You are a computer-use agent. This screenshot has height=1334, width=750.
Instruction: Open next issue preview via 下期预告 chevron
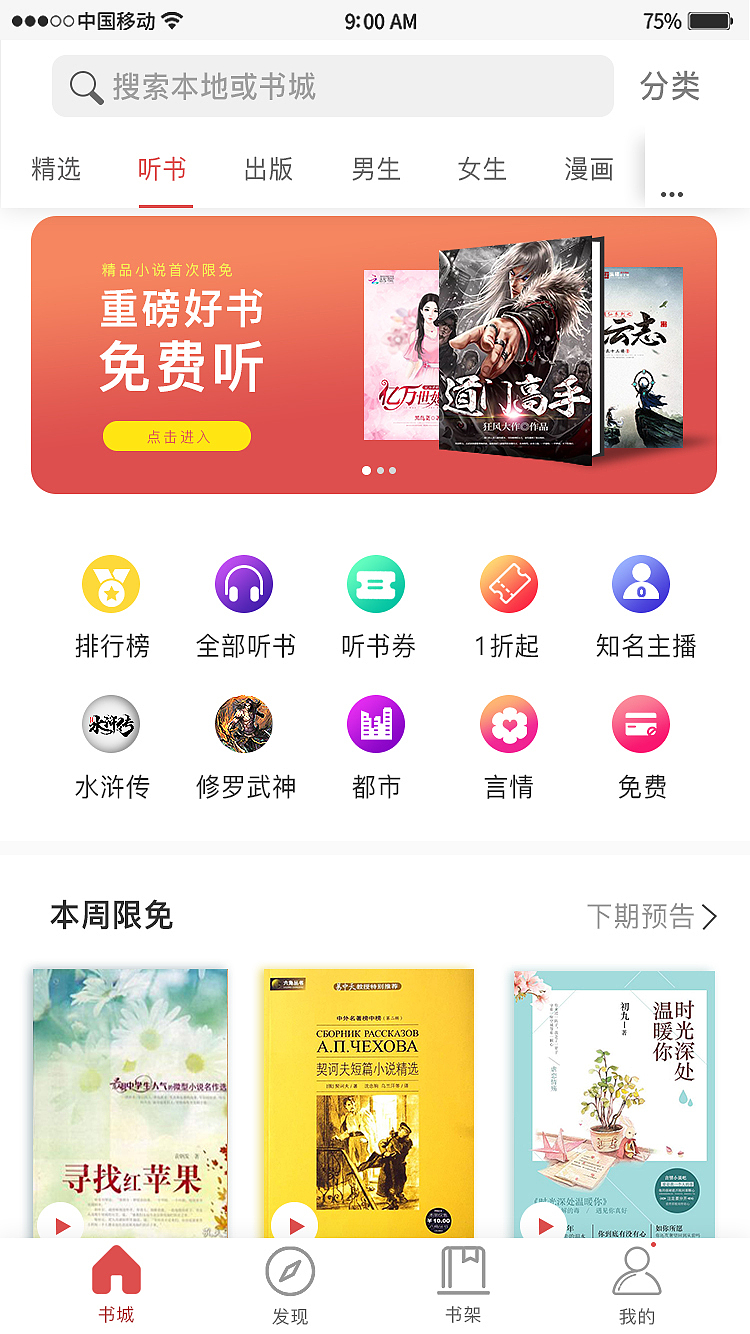point(652,916)
